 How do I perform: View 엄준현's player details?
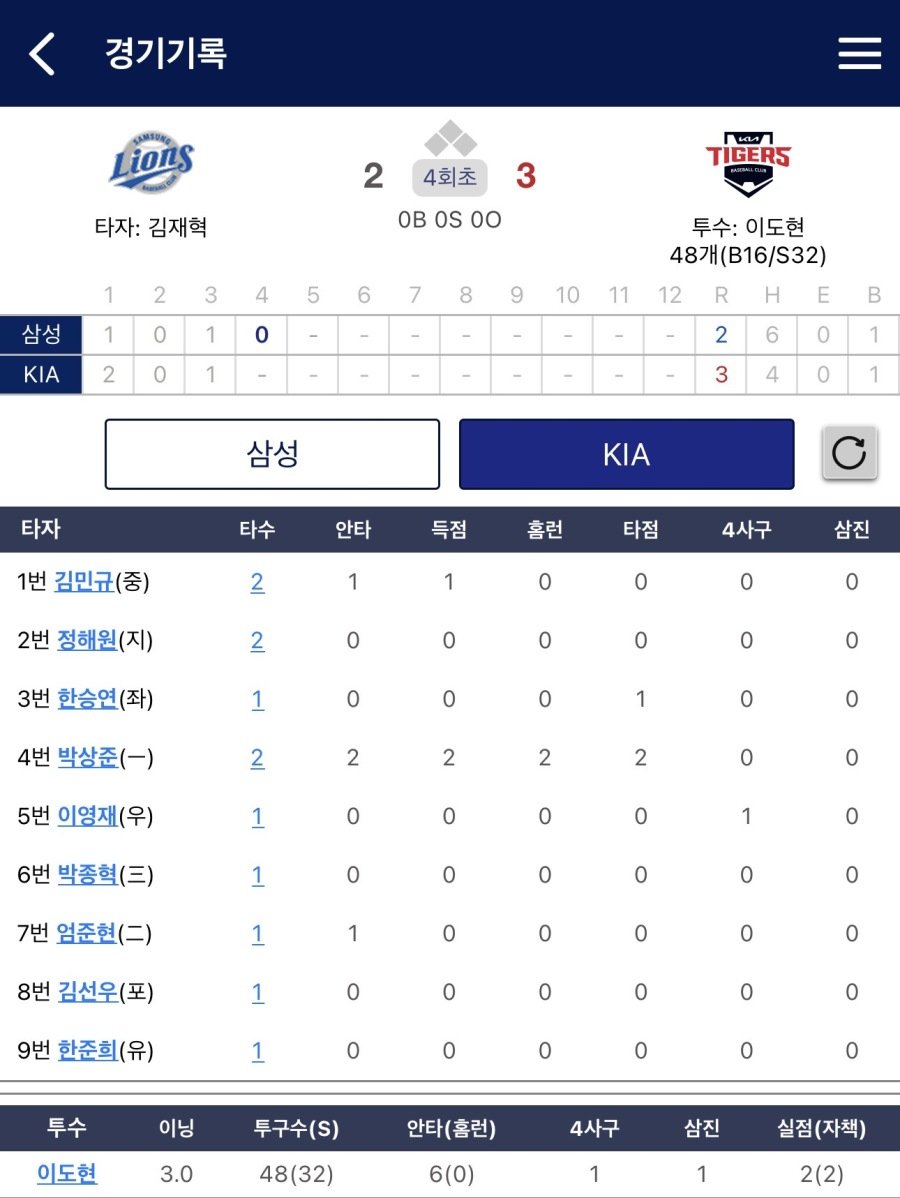point(87,933)
